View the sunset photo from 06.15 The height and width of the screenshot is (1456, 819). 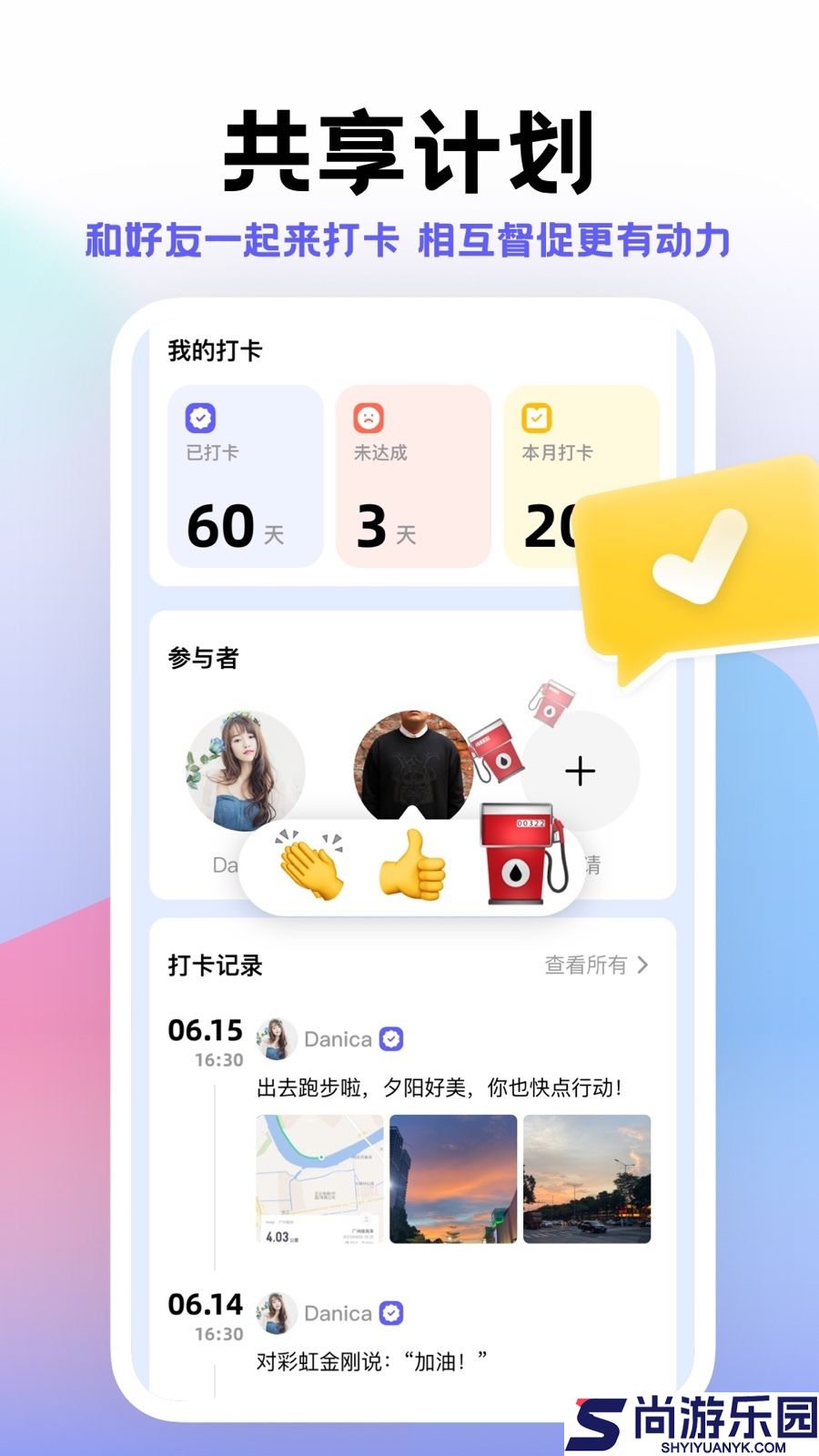[453, 1178]
